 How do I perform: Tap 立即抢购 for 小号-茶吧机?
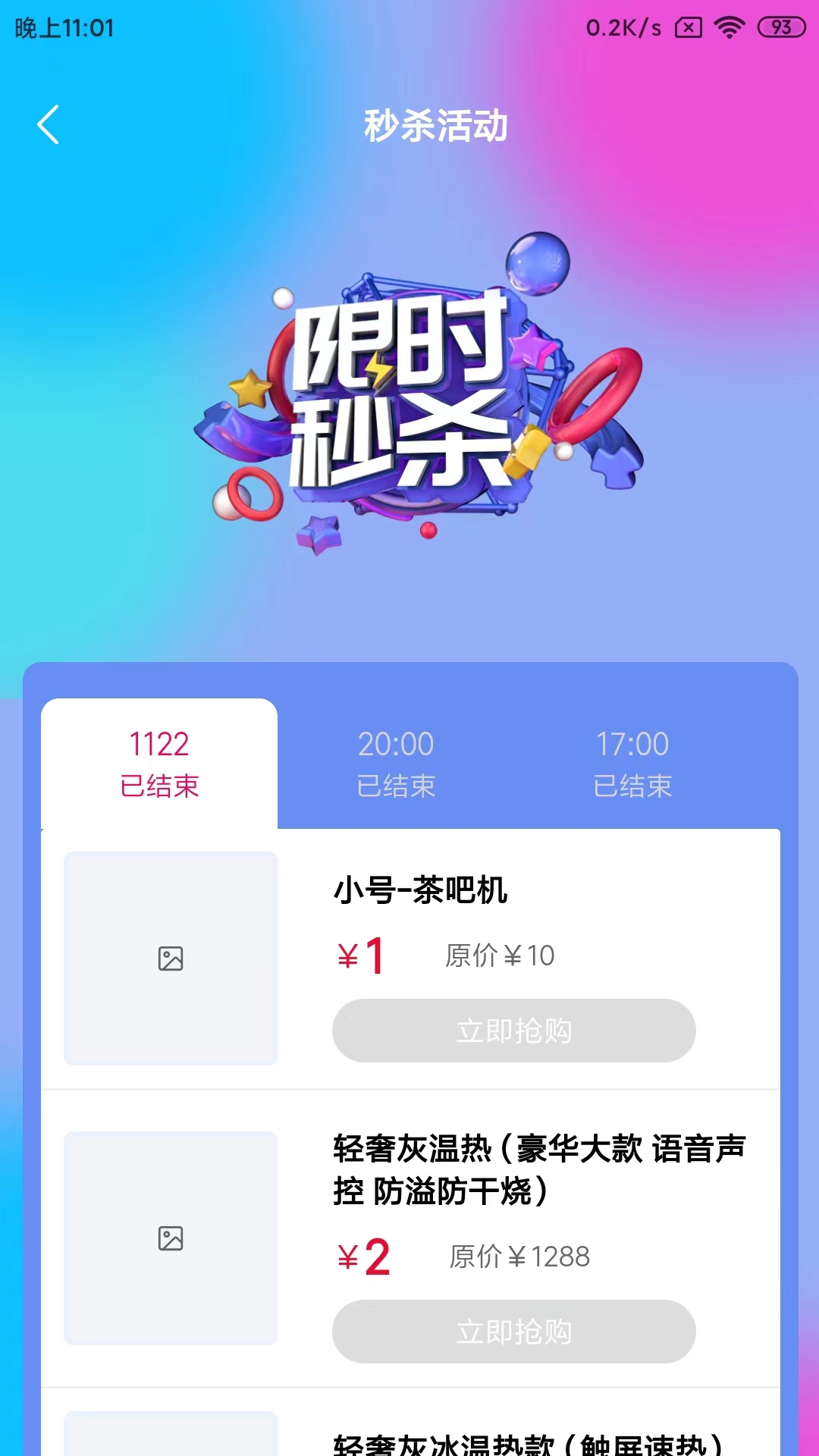pos(513,1031)
